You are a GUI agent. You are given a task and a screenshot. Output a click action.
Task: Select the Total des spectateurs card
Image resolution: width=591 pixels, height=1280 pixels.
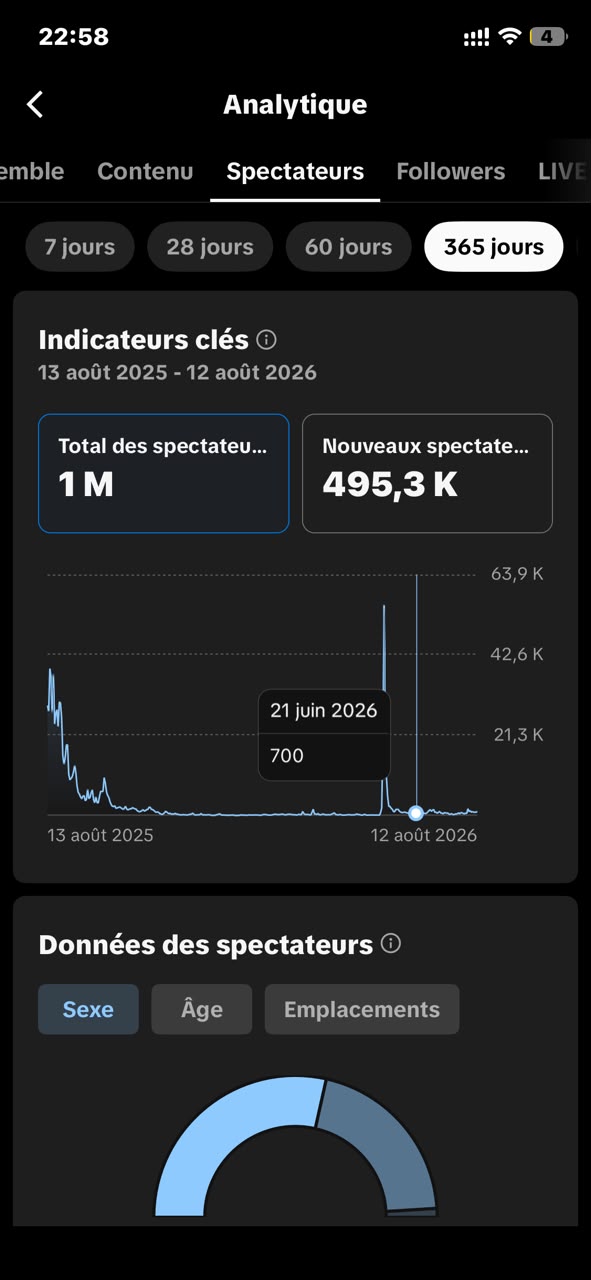[x=164, y=473]
